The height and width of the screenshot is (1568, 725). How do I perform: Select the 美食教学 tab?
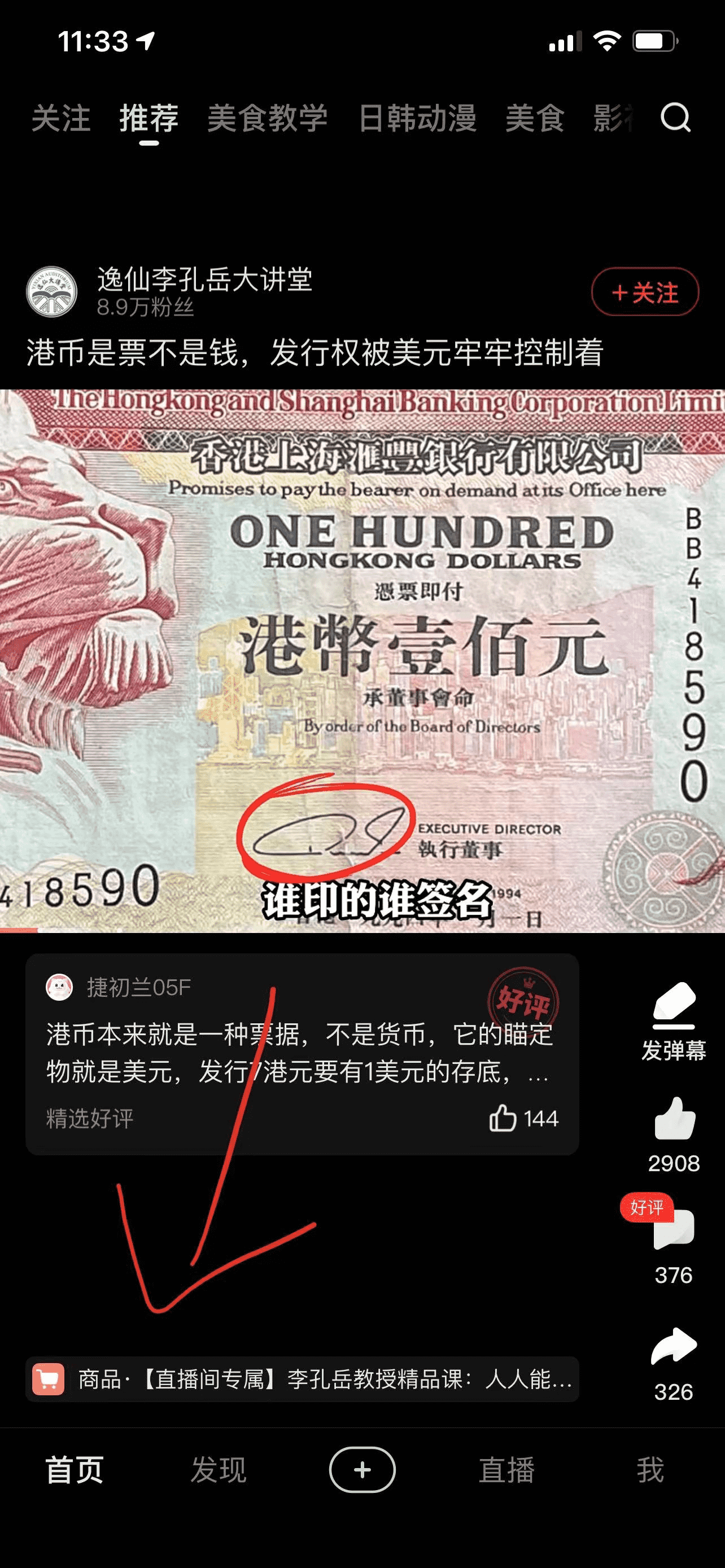coord(267,118)
